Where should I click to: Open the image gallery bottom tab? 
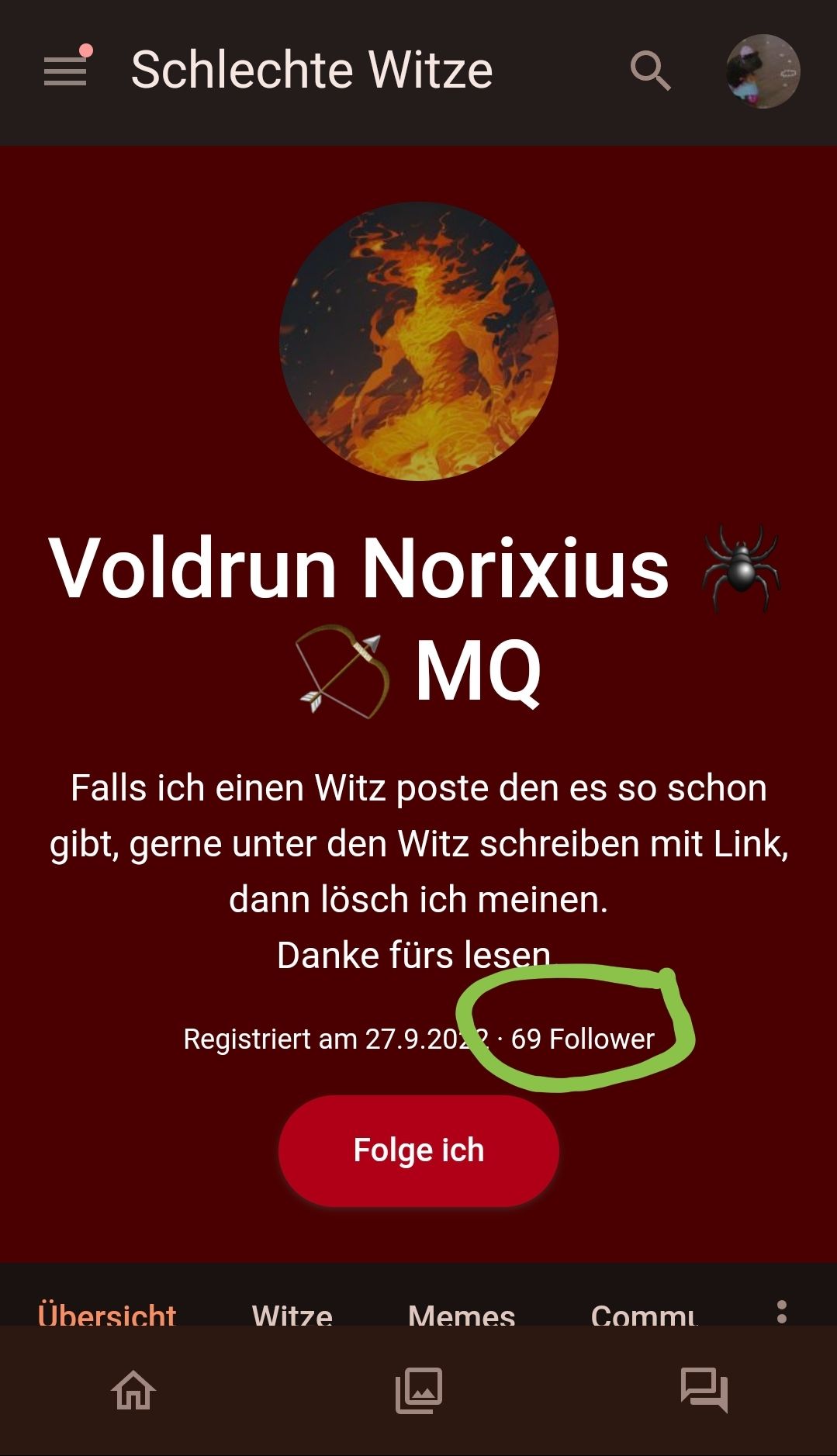(419, 1390)
